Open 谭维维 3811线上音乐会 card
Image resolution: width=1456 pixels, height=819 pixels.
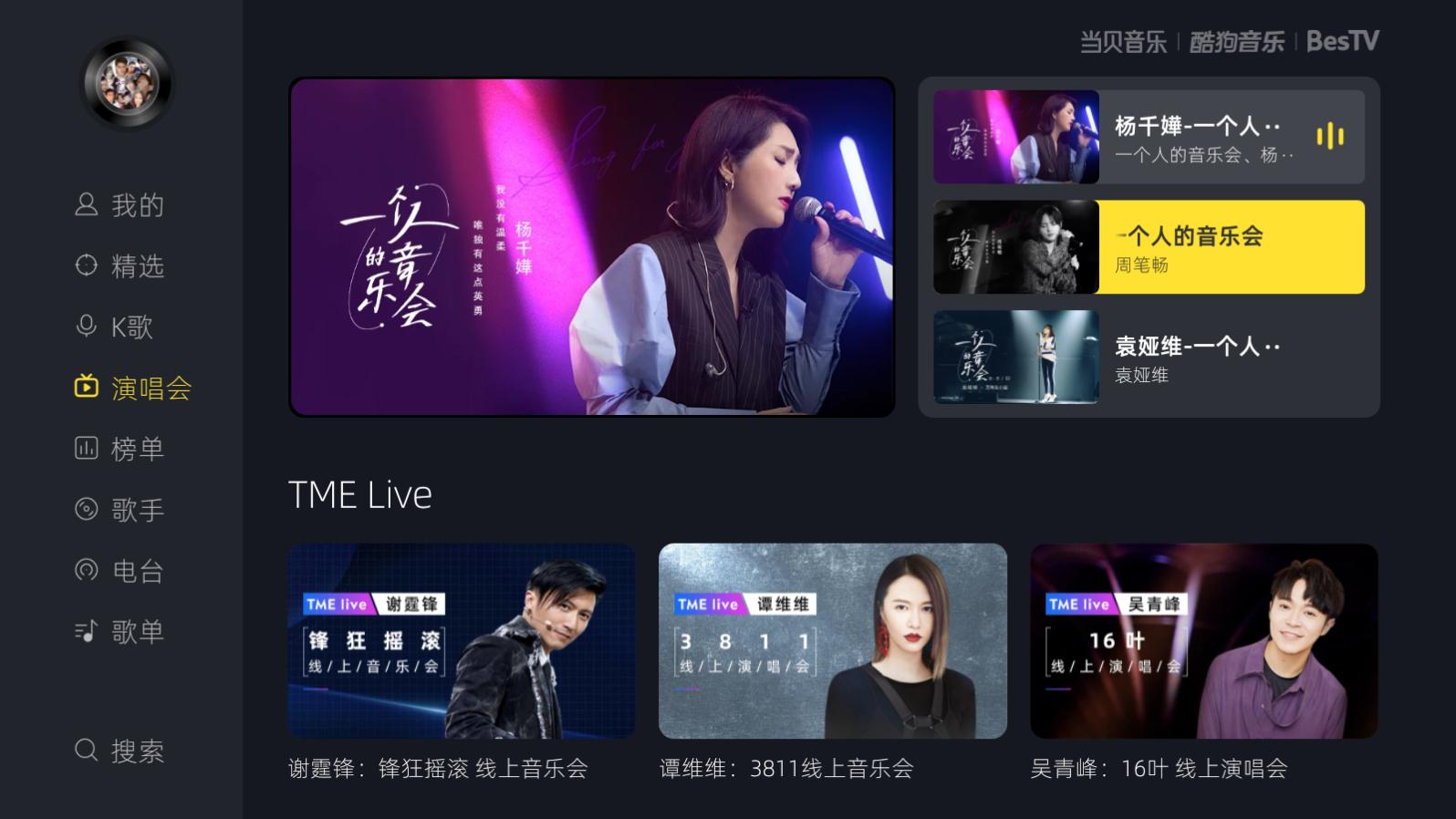tap(832, 641)
